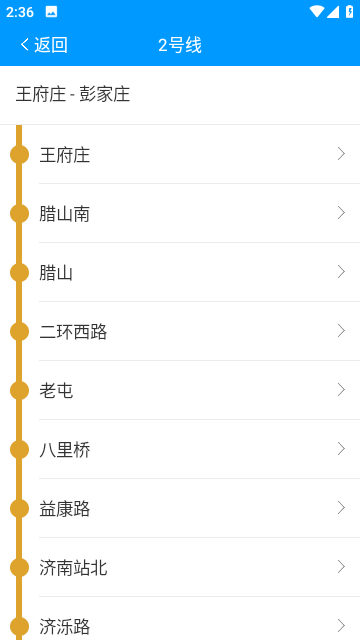Open the 腊山 station row
Viewport: 360px width, 640px height.
(x=180, y=272)
